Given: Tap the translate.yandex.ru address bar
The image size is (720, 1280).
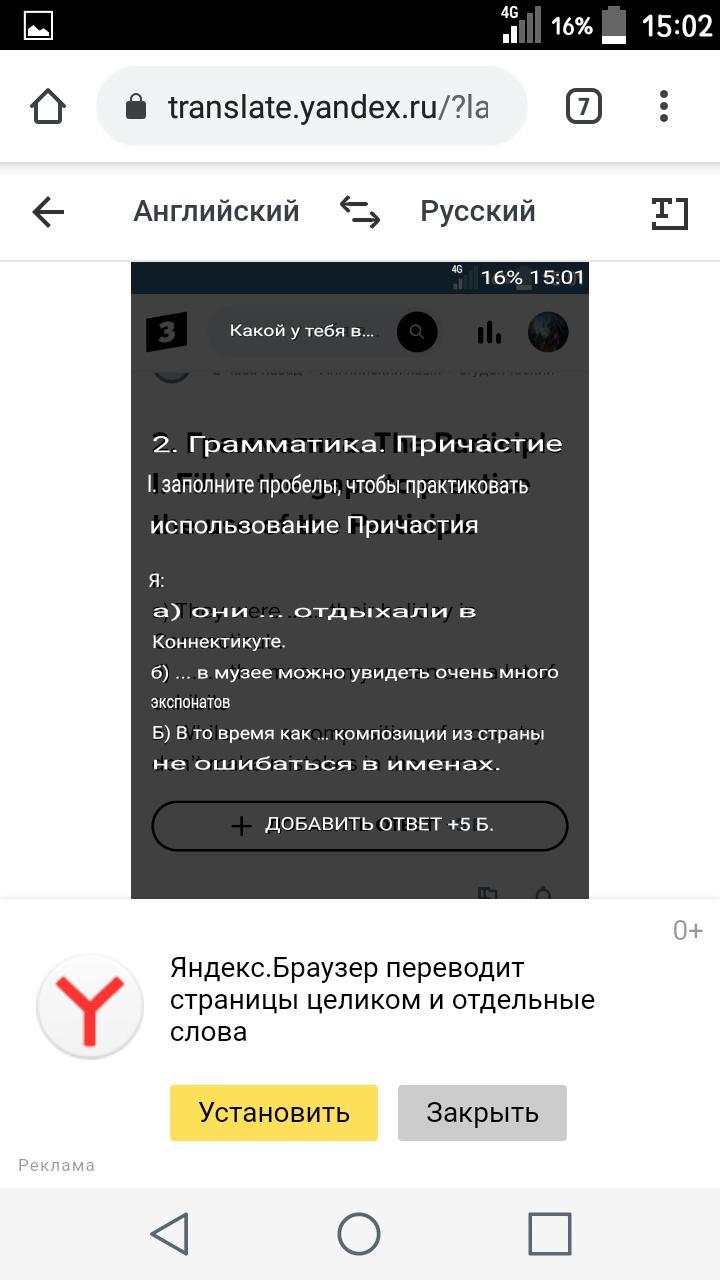Looking at the screenshot, I should point(311,106).
